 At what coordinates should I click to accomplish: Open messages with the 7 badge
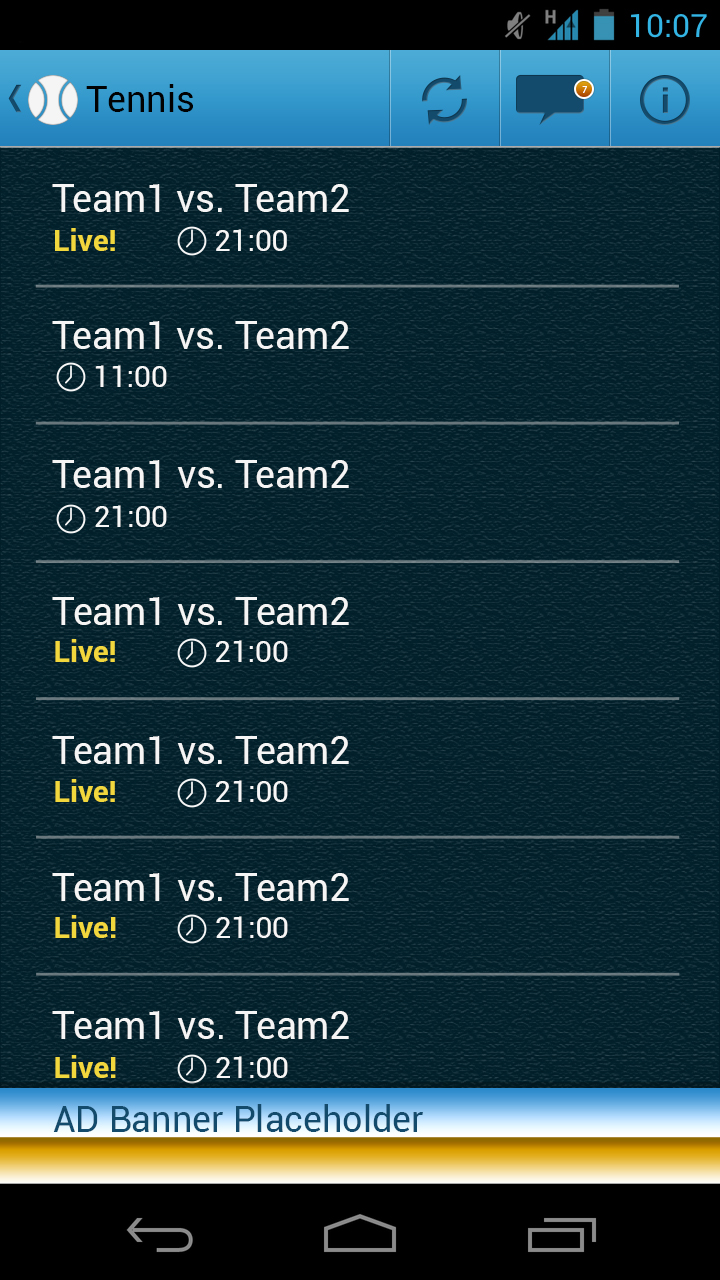[x=554, y=99]
